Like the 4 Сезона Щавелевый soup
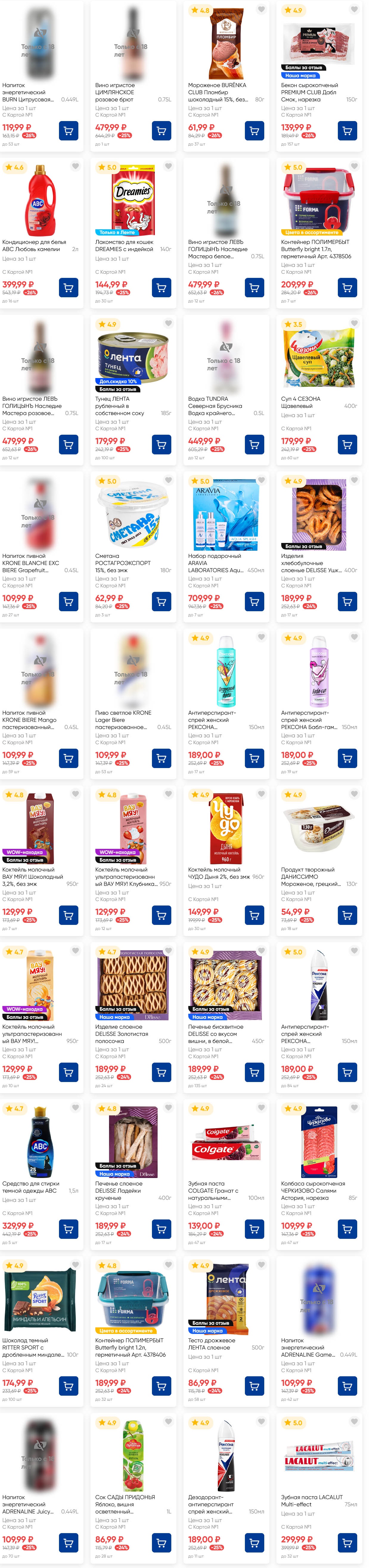 point(354,323)
